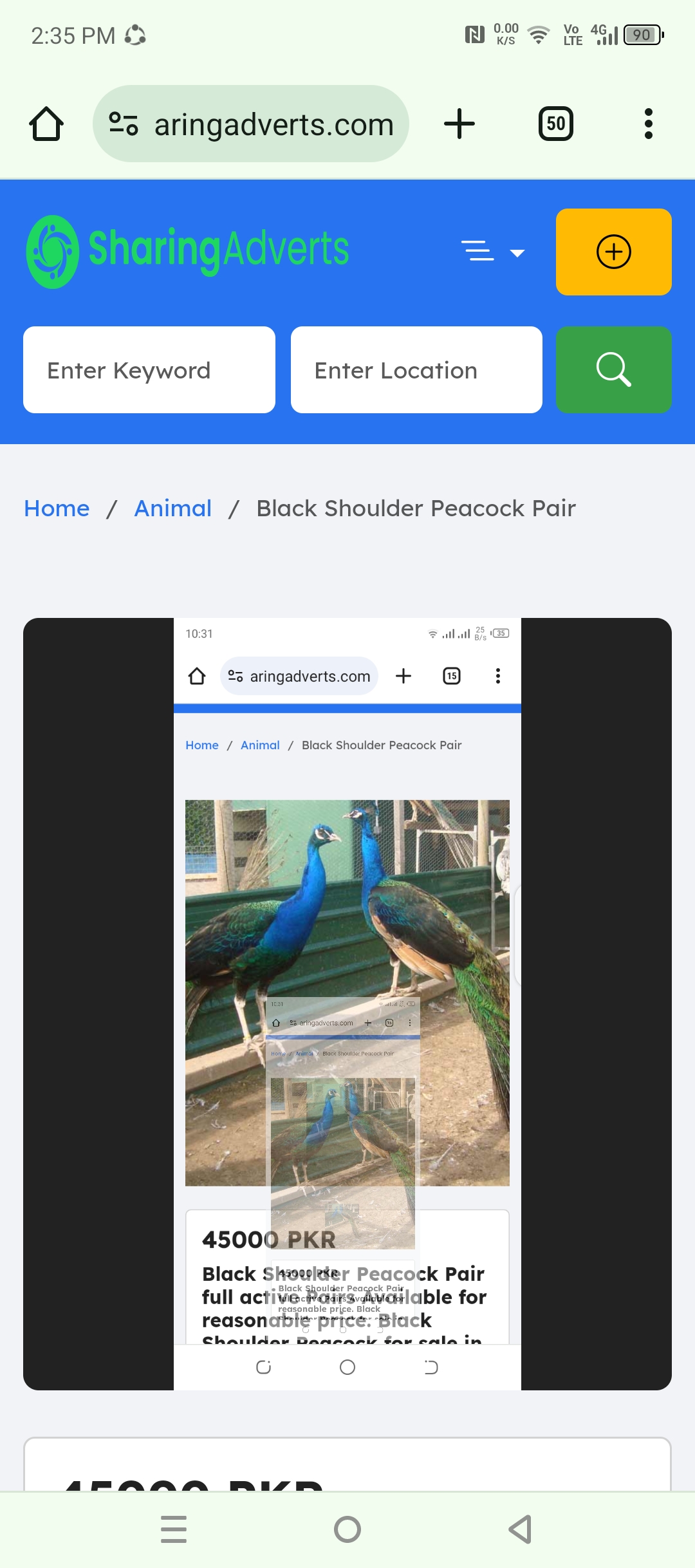
Task: Open the browser home page
Action: 46,124
